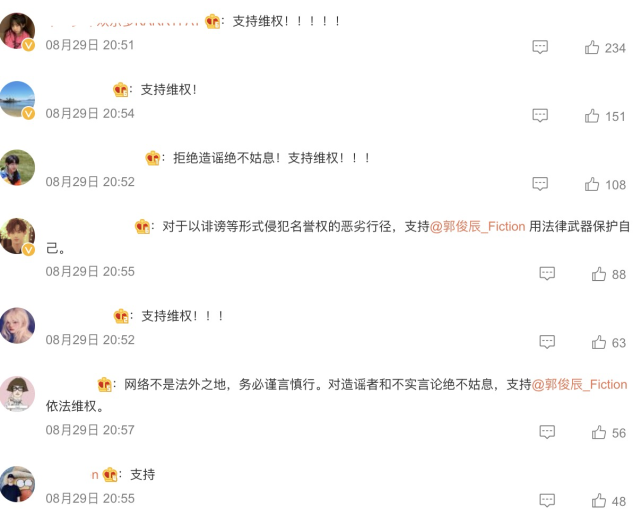Like the comment starting with 网络不是法外之地
Screen dimensions: 641x525
(x=599, y=433)
